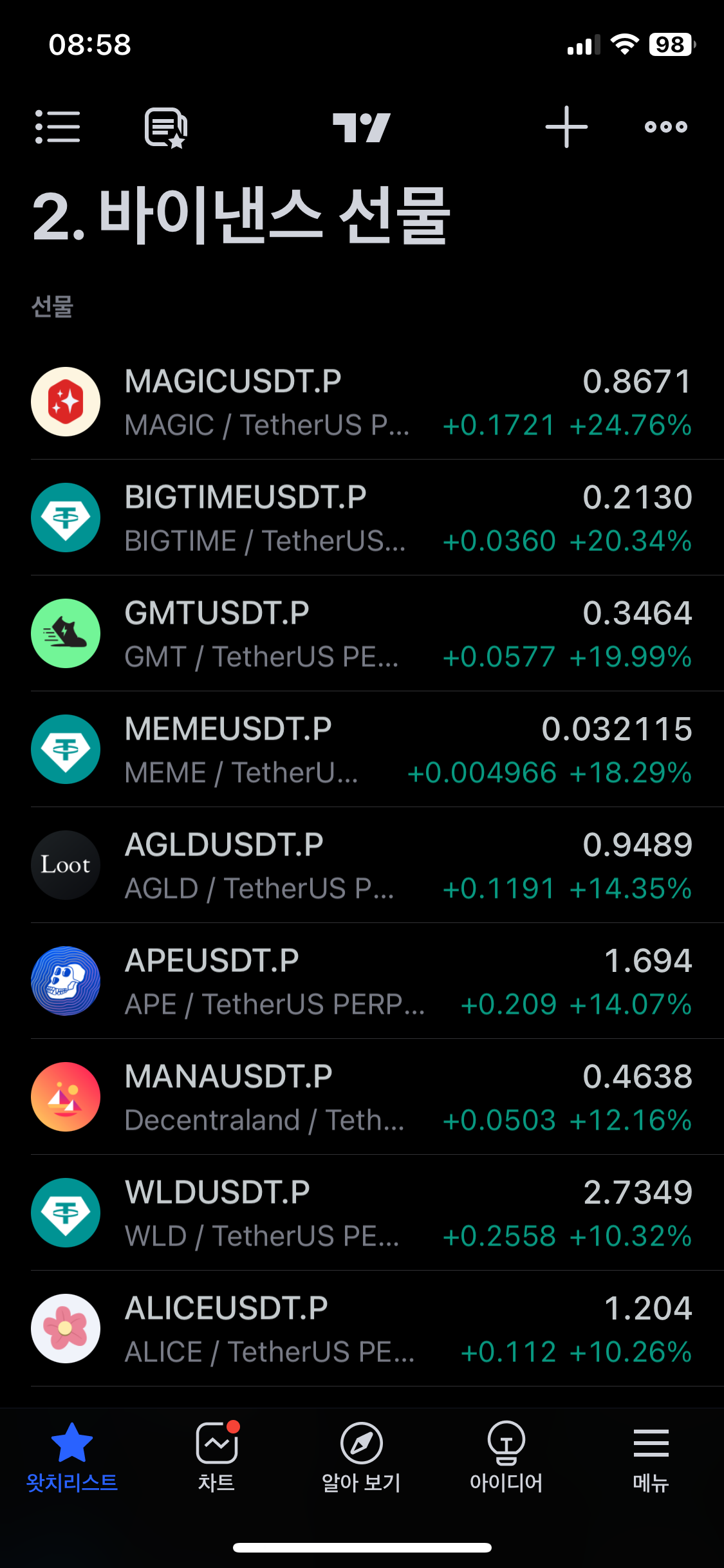This screenshot has height=1568, width=724.
Task: Select the GMTUSDT.P row
Action: click(362, 633)
